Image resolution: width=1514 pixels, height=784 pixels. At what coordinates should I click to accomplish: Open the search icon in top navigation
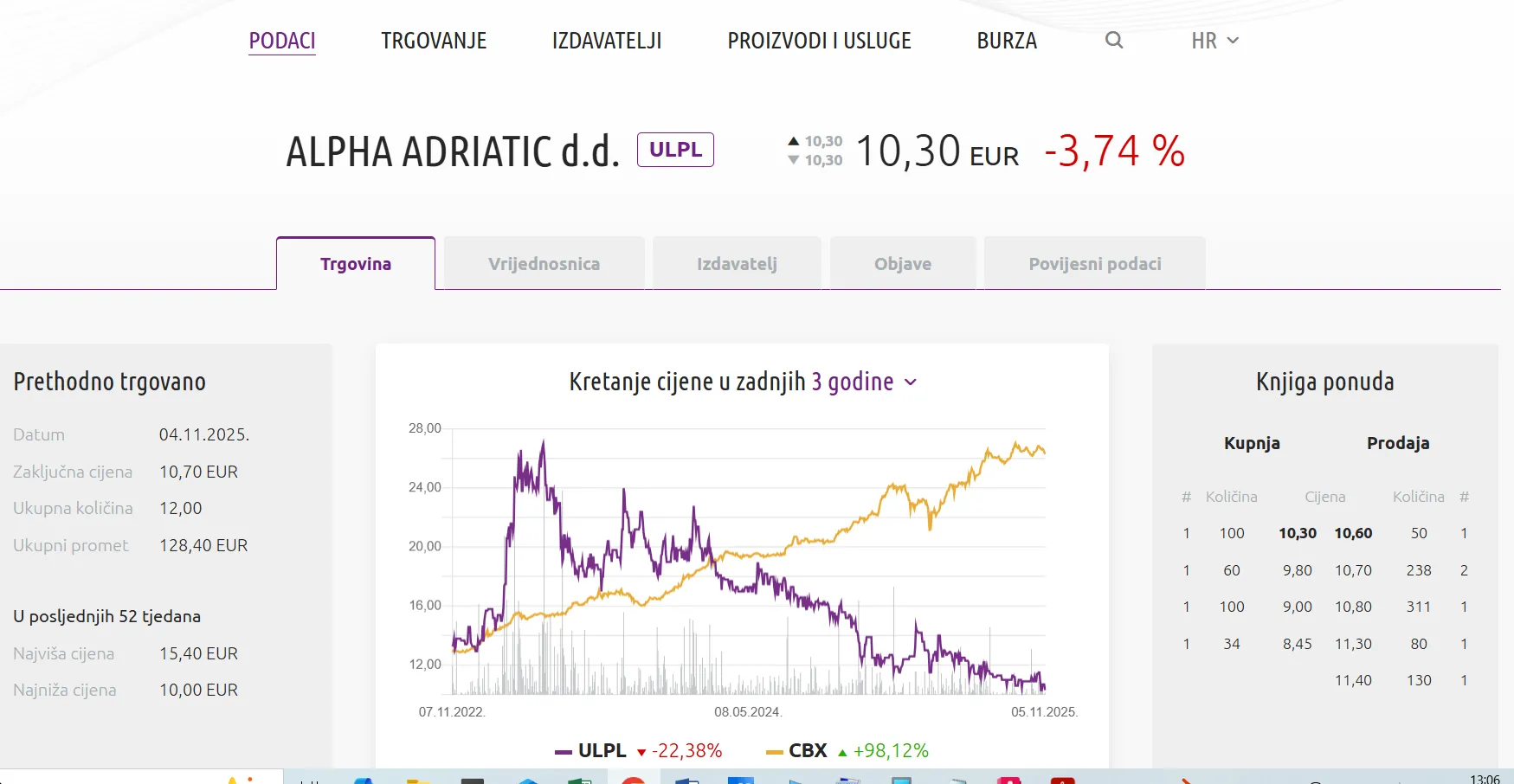coord(1114,40)
